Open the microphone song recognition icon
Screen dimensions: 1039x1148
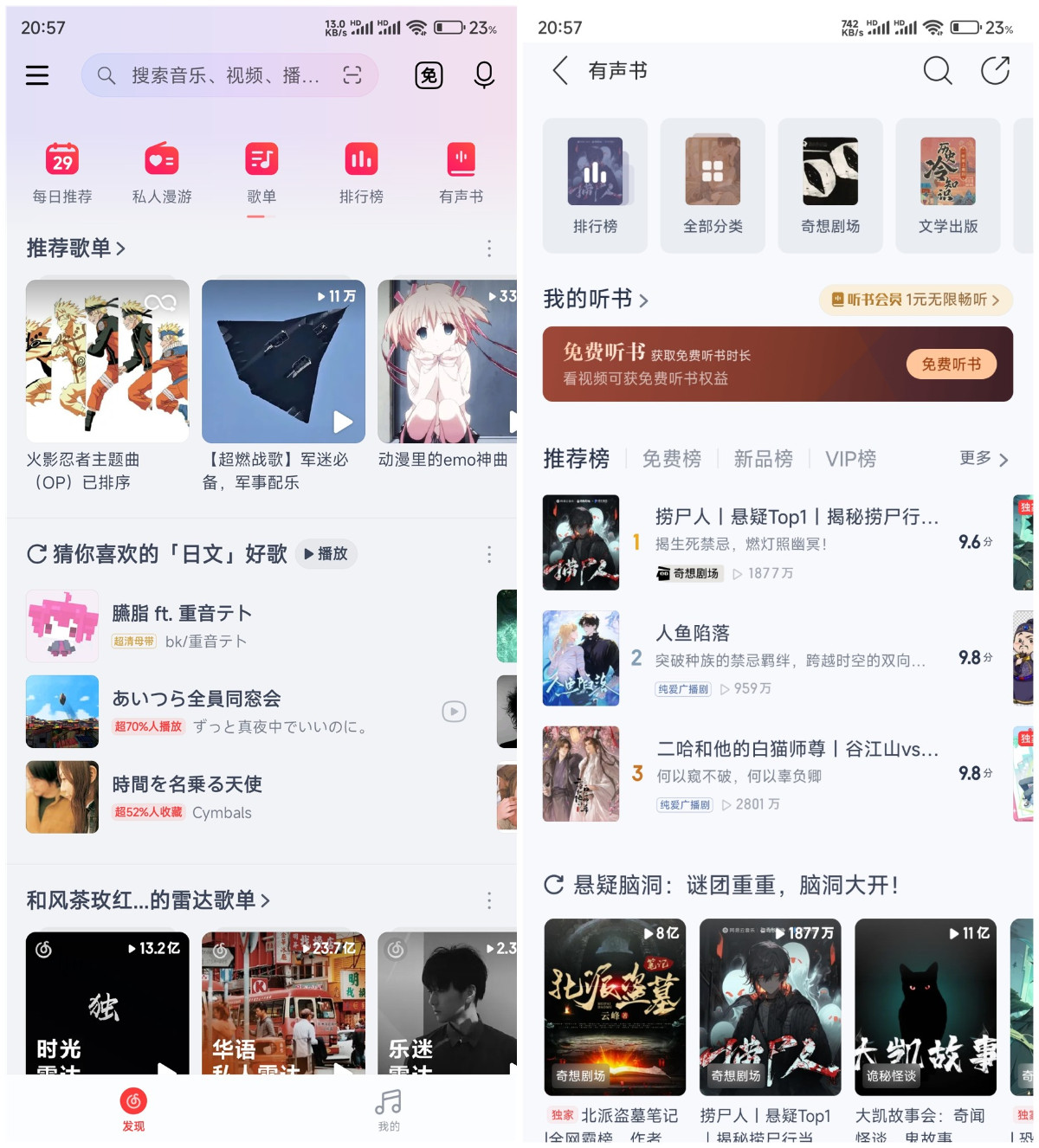click(484, 75)
